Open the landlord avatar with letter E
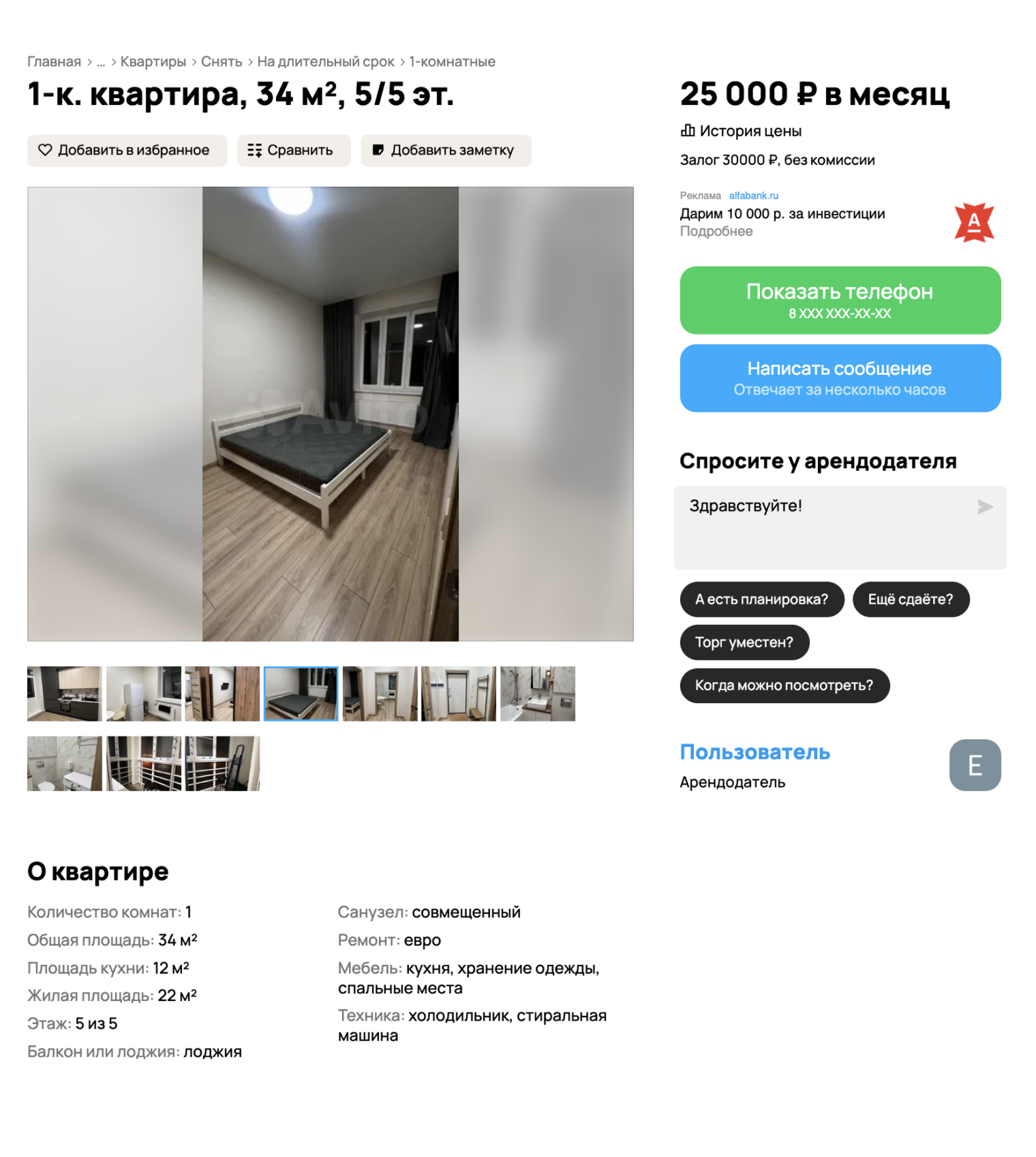This screenshot has height=1157, width=1036. pos(975,765)
